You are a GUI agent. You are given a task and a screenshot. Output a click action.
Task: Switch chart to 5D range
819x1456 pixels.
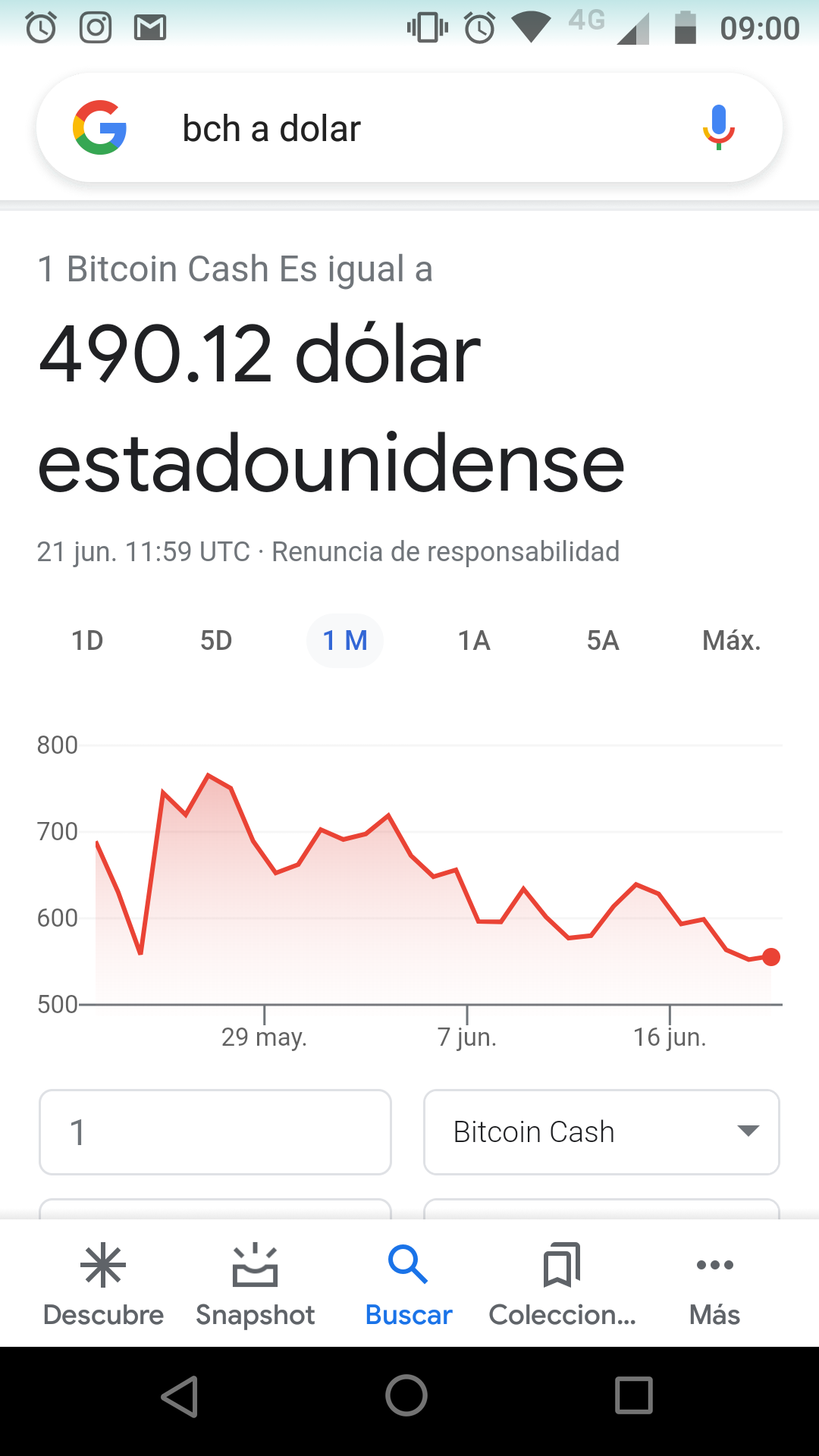216,641
